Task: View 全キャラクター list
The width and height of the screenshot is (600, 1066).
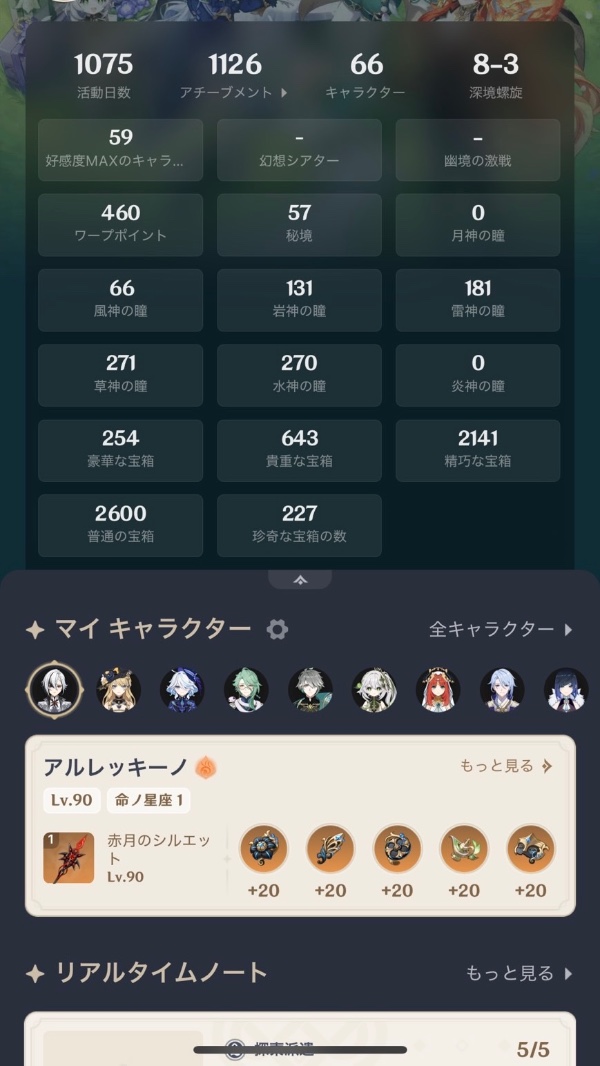Action: (501, 630)
